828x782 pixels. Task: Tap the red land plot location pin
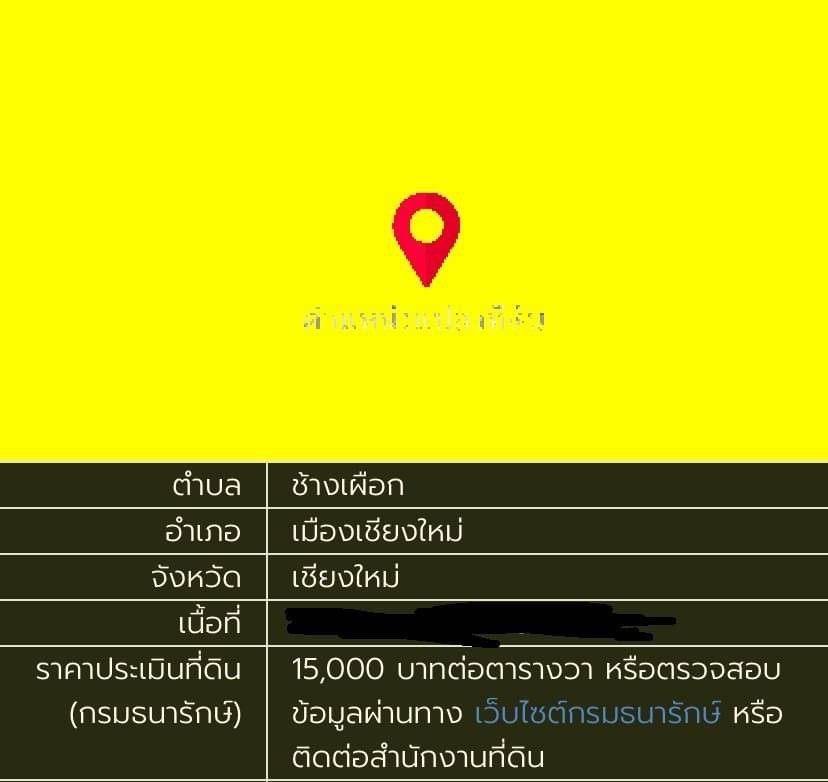click(426, 234)
